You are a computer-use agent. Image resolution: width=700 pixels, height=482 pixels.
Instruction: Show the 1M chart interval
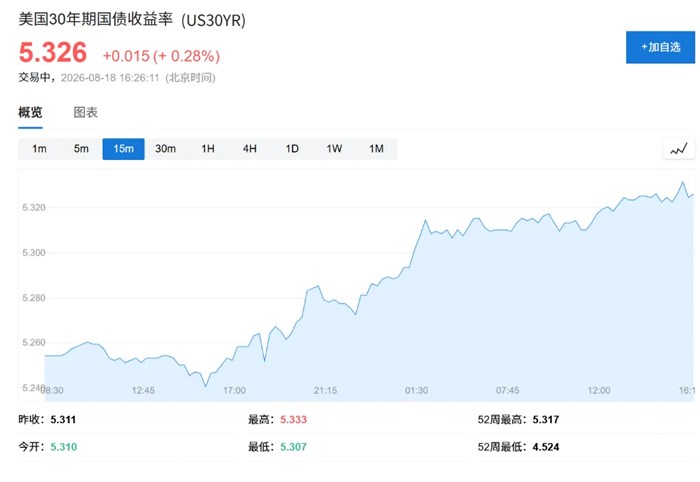pyautogui.click(x=376, y=149)
